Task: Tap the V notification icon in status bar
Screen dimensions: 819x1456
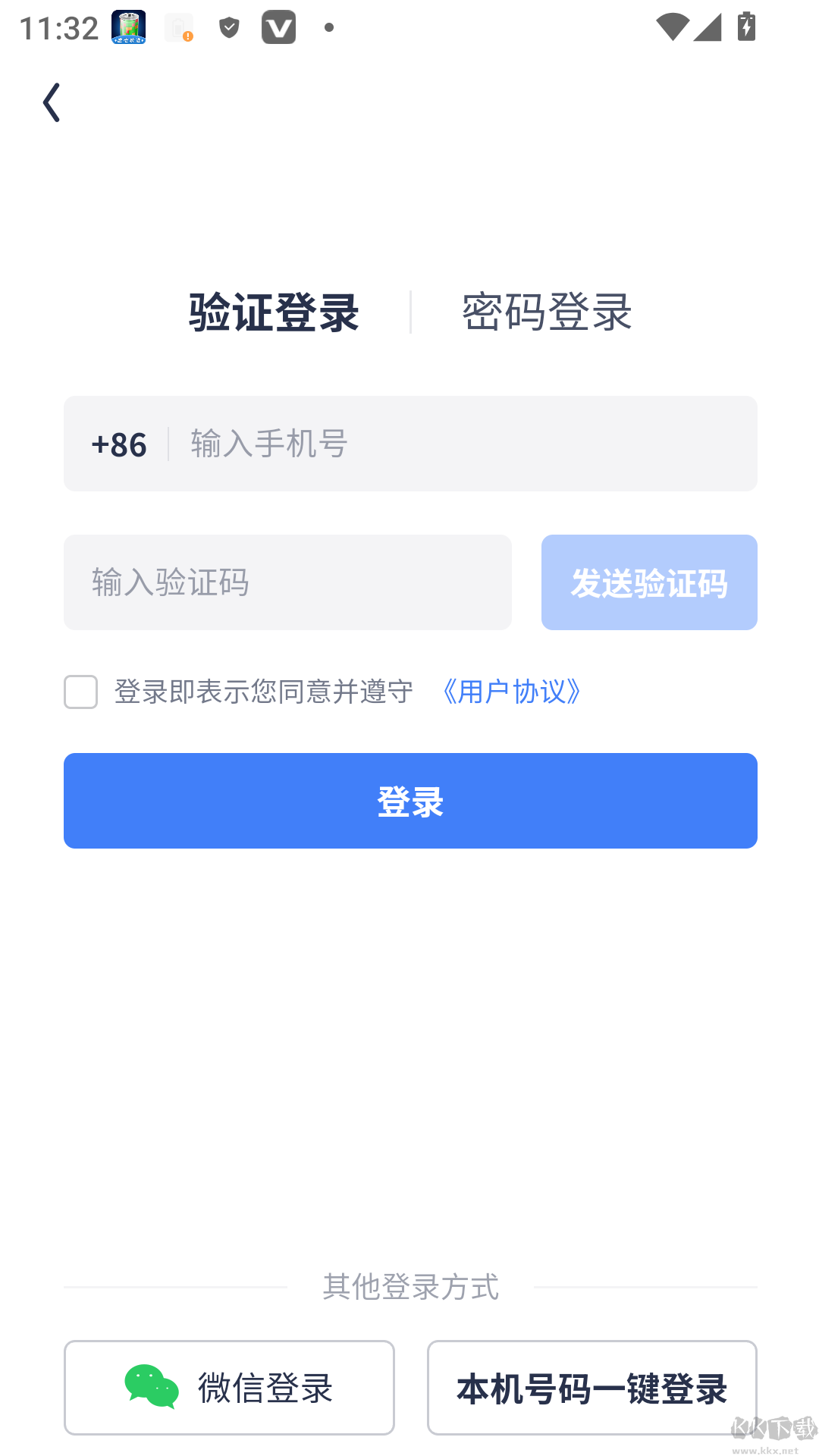Action: [x=278, y=27]
